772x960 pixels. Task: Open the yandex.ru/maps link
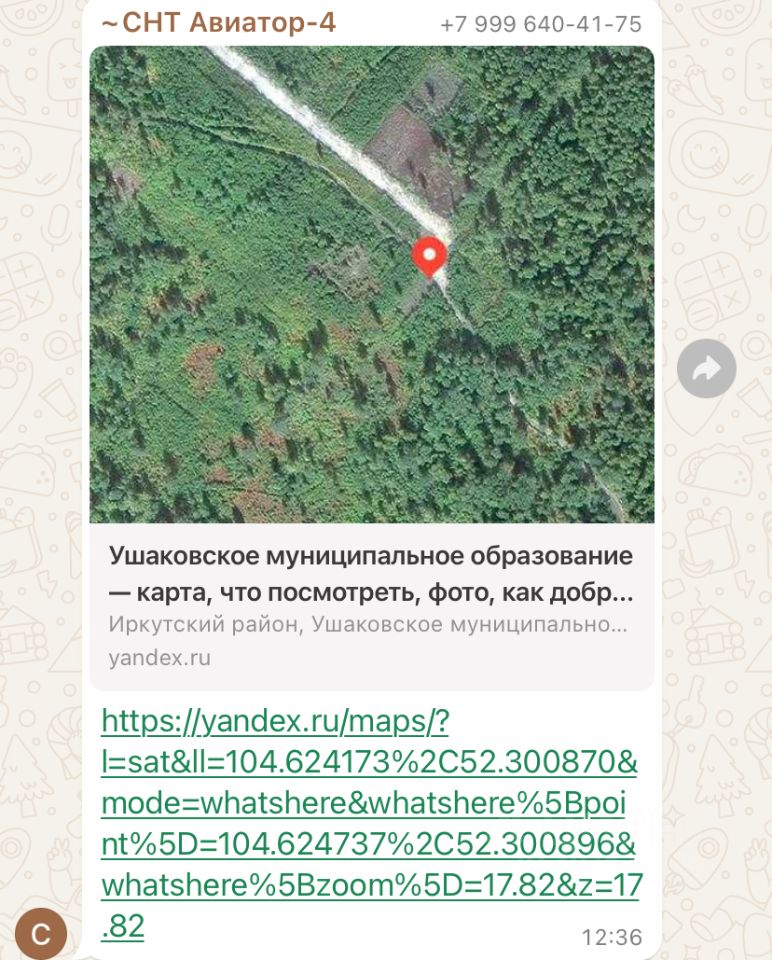370,824
